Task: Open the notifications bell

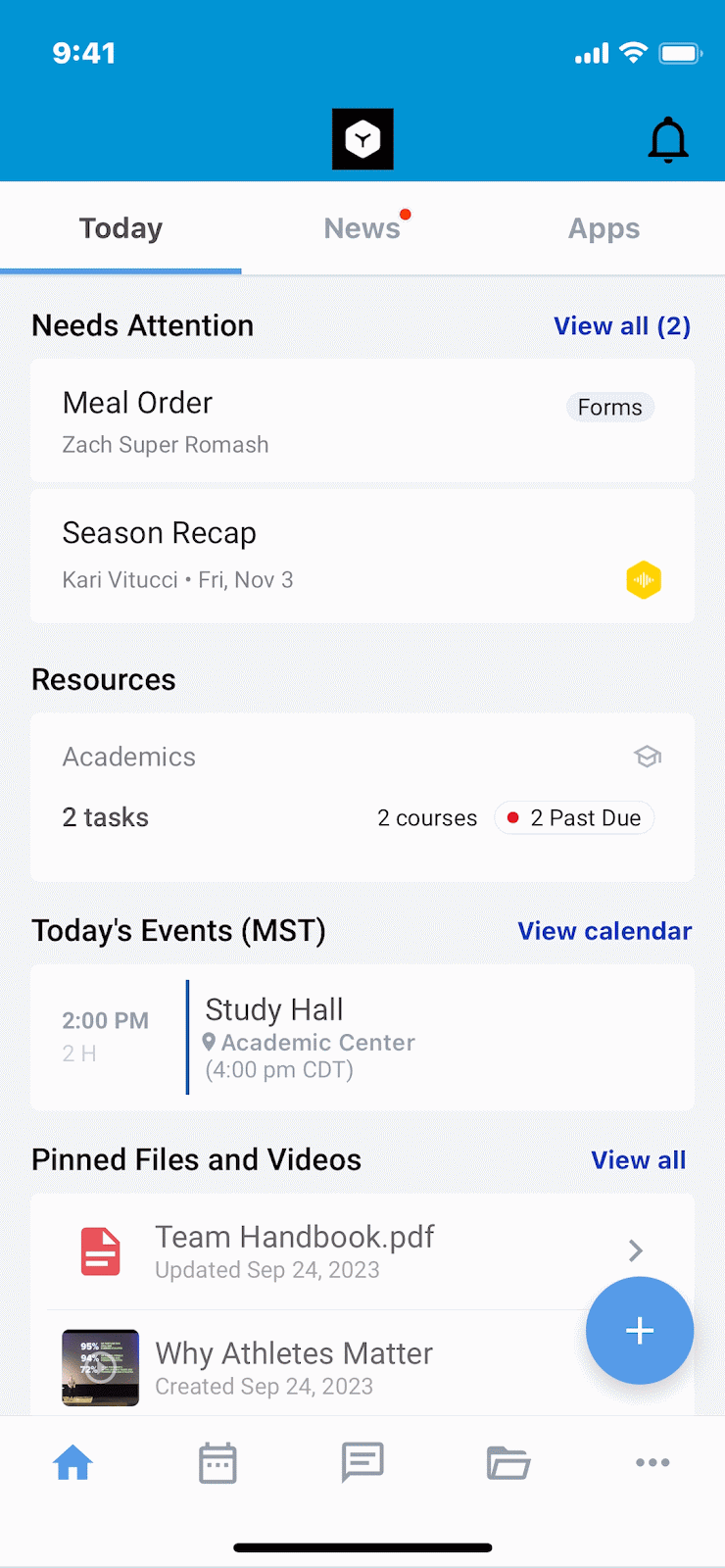Action: click(x=668, y=139)
